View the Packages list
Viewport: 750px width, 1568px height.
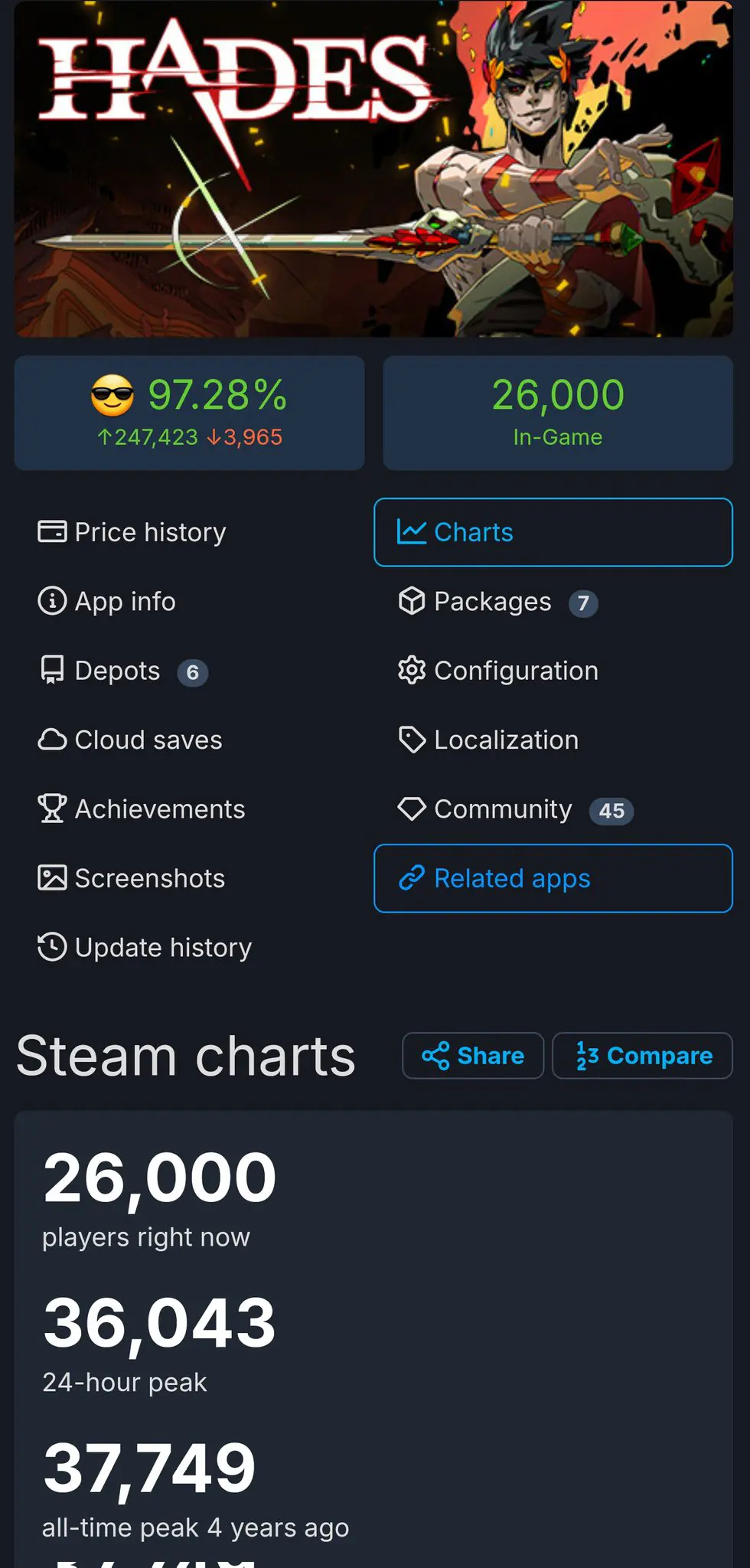[x=497, y=602]
